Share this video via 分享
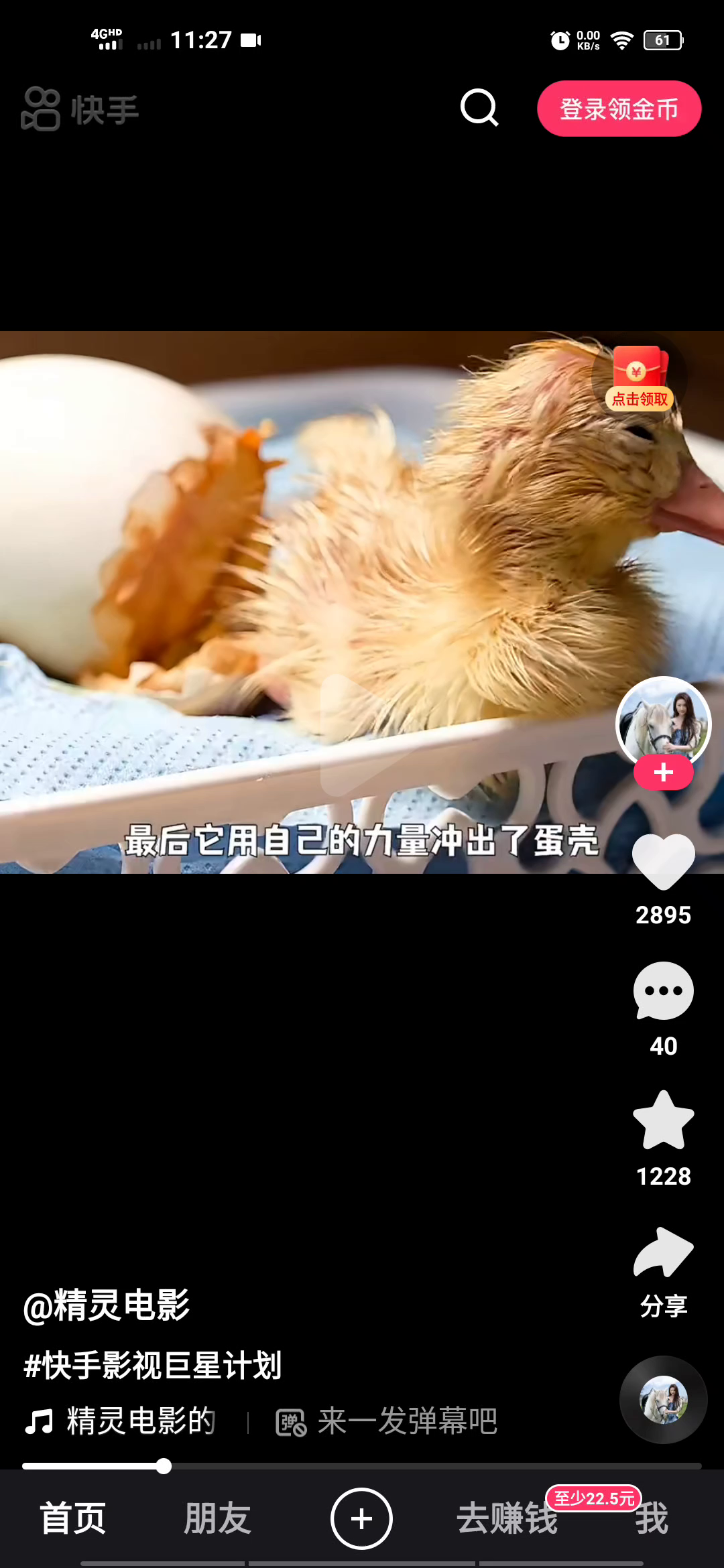Viewport: 724px width, 1568px height. (x=663, y=1253)
